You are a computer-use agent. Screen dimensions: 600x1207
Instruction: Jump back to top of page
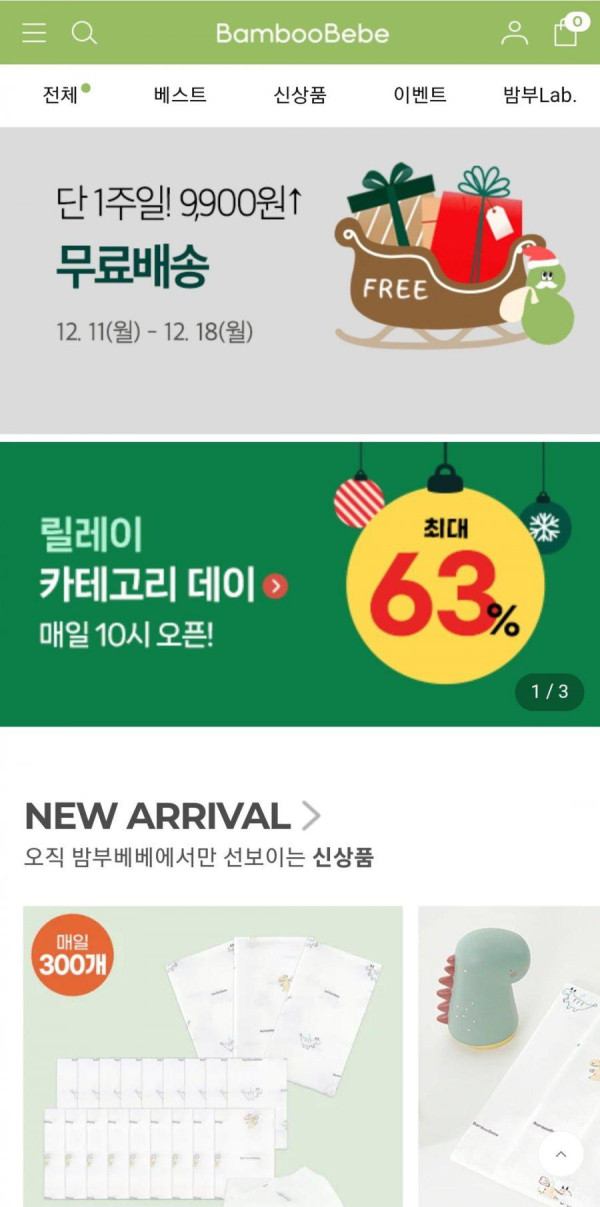pyautogui.click(x=561, y=1155)
